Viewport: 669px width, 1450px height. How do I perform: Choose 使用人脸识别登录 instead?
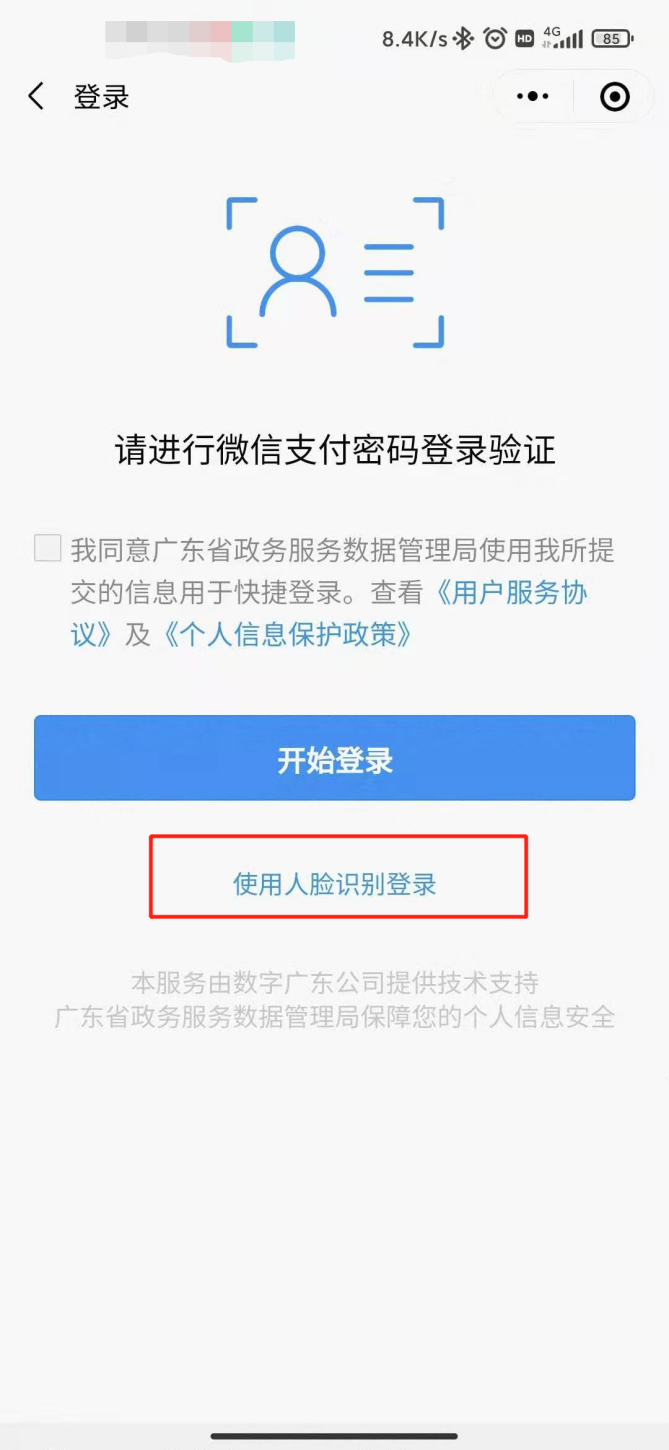[x=335, y=884]
